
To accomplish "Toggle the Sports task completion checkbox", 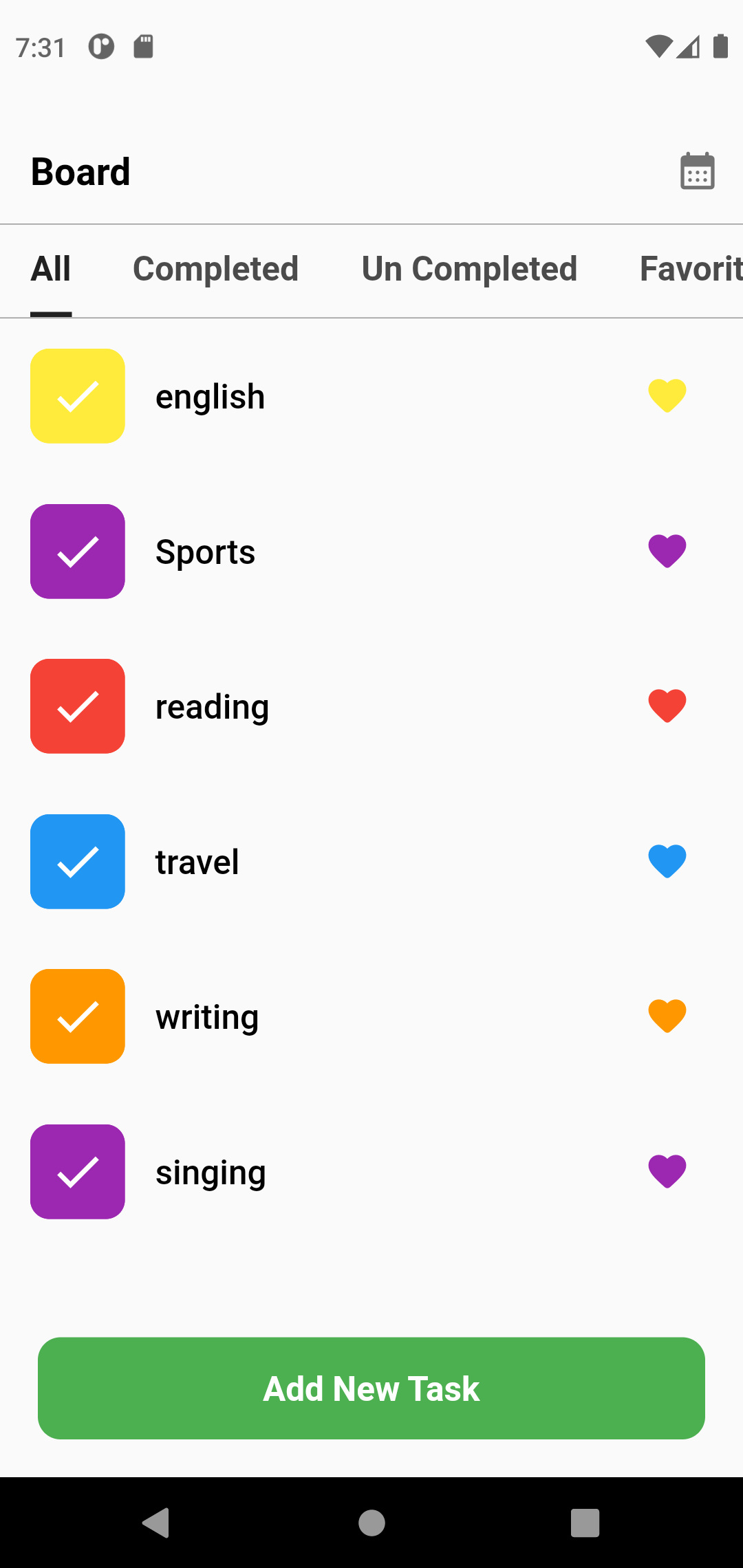I will coord(77,551).
